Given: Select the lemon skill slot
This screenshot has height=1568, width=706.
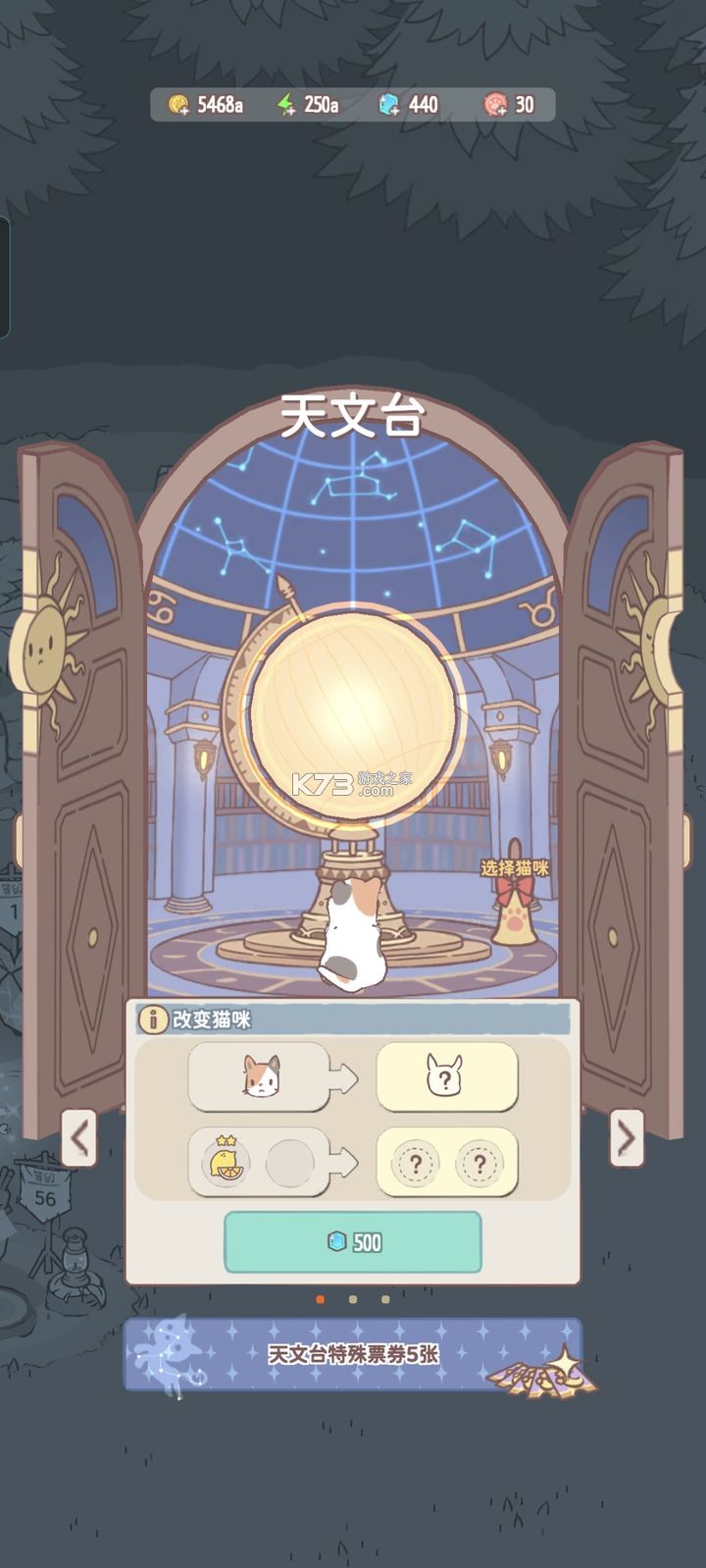Looking at the screenshot, I should (227, 1163).
